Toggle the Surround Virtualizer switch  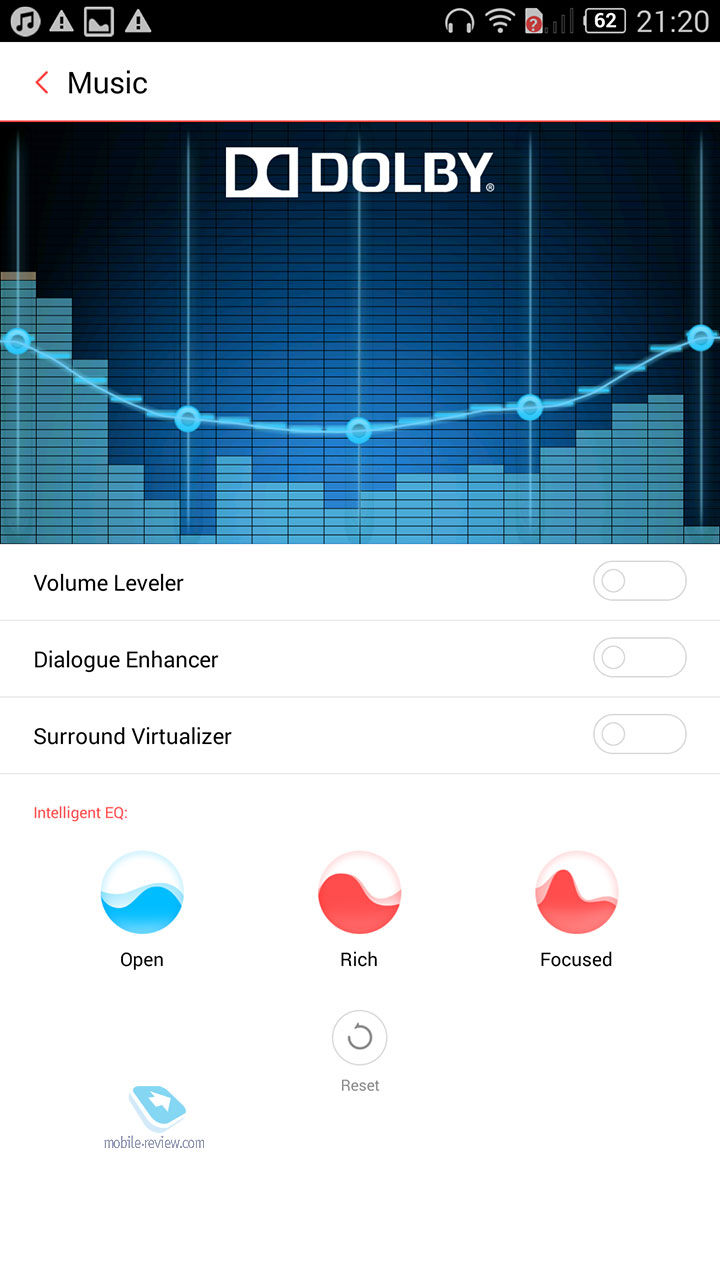pyautogui.click(x=640, y=734)
